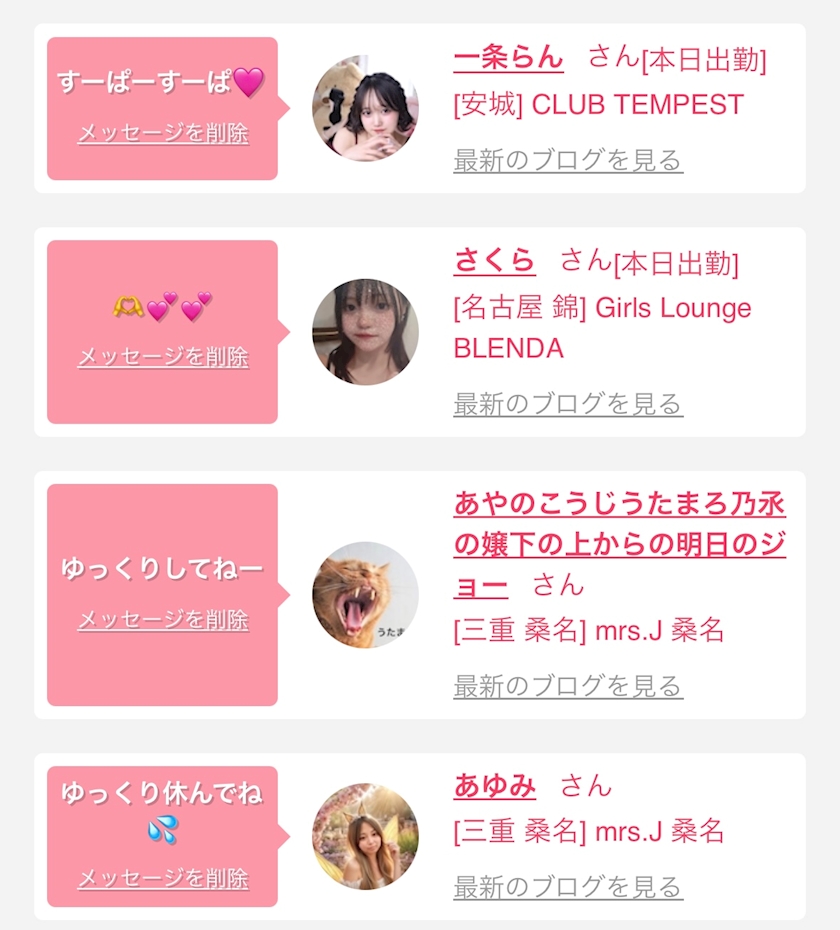
Task: Open 一条らん's profile name link
Action: (508, 58)
